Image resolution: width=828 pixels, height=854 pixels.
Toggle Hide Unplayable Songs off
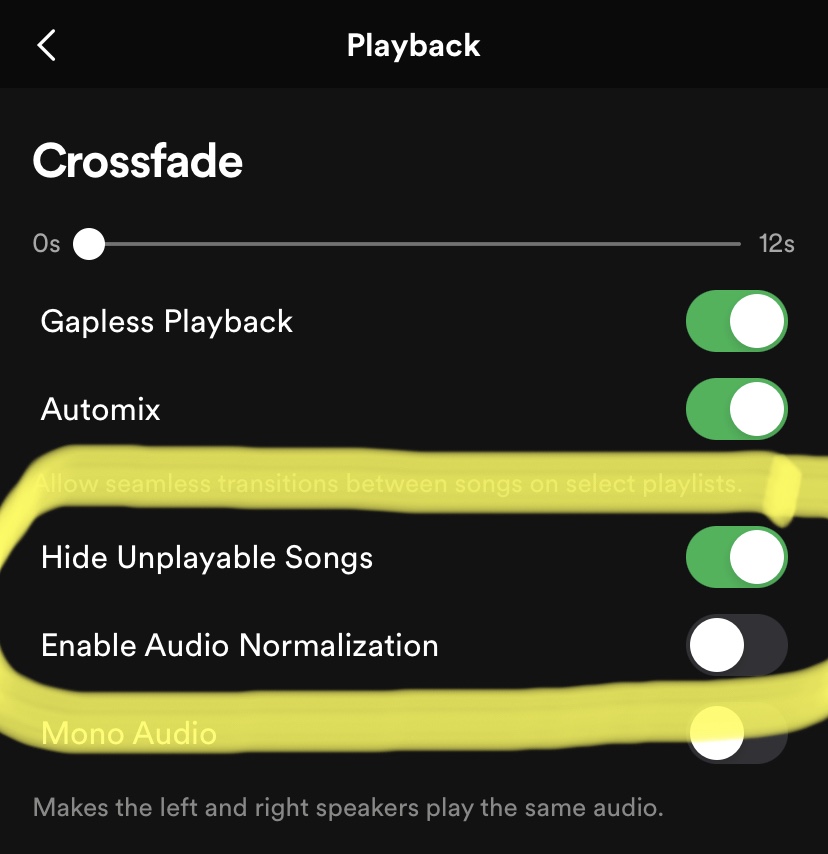click(x=736, y=557)
